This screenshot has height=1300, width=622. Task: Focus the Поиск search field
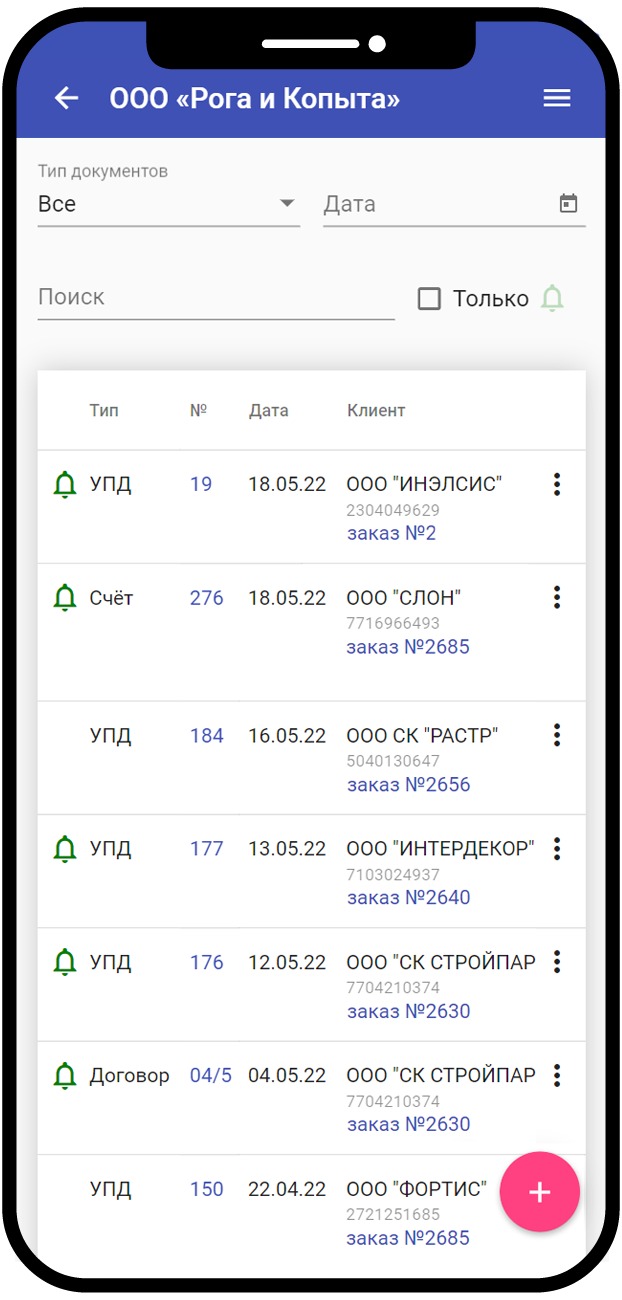216,297
